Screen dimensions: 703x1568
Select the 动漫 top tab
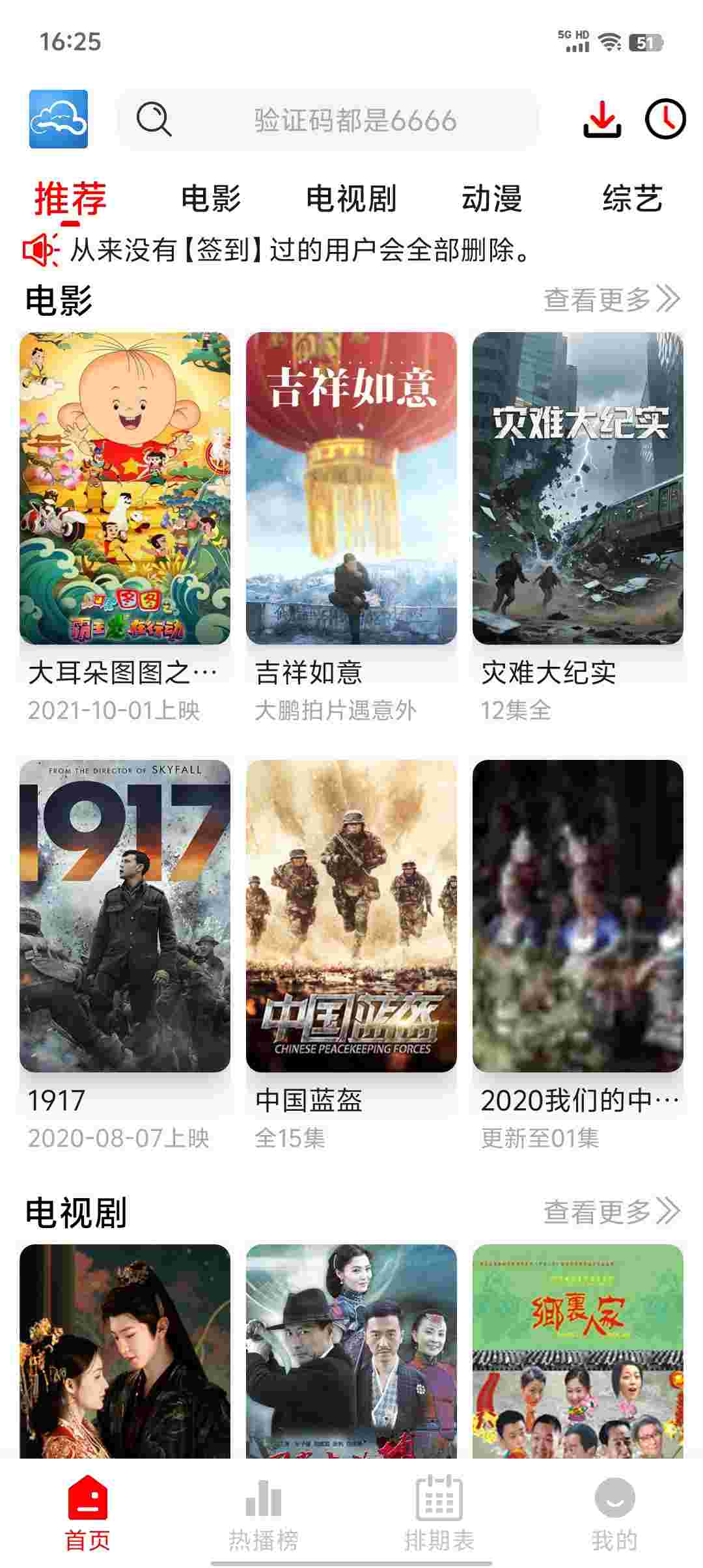(491, 198)
